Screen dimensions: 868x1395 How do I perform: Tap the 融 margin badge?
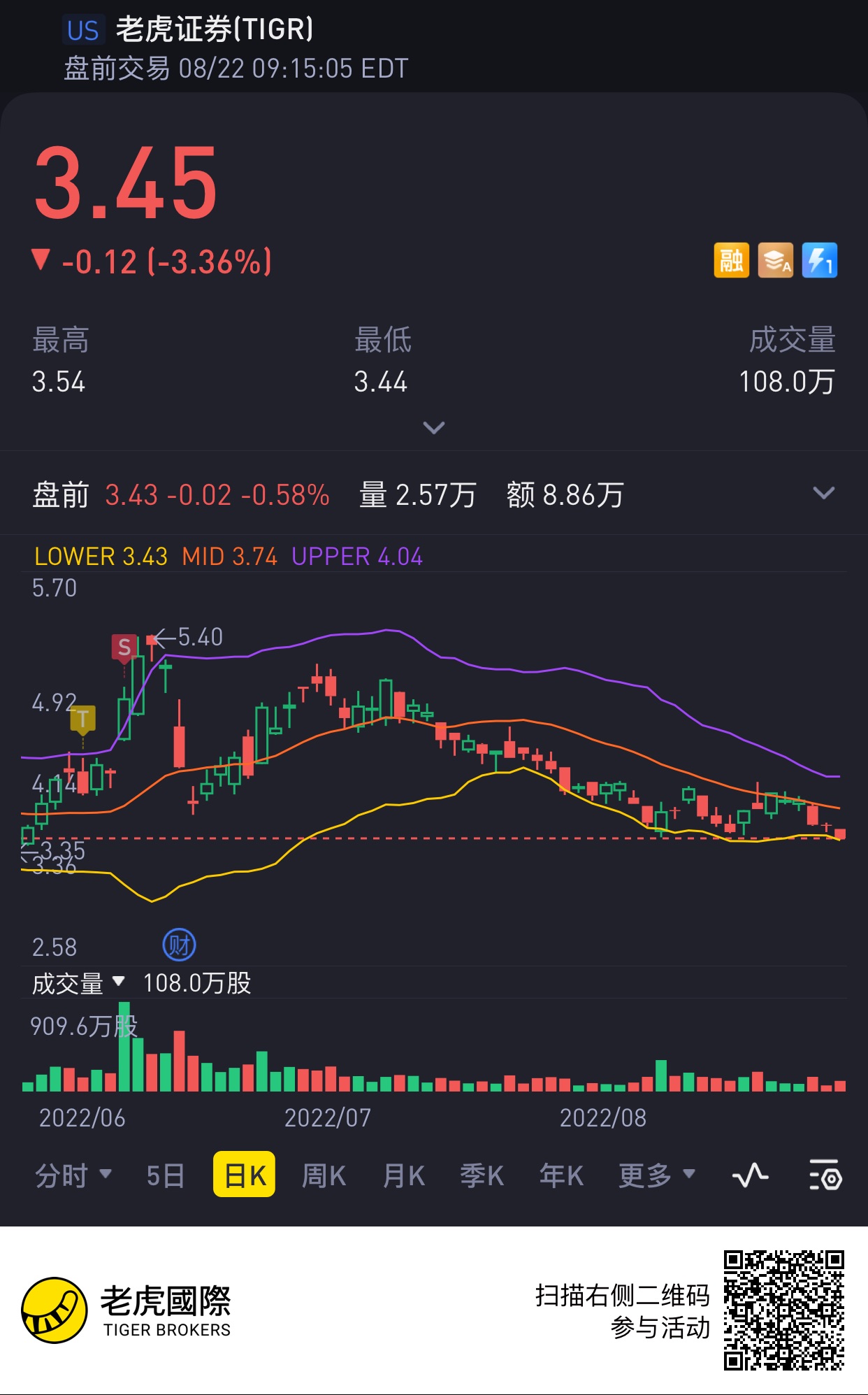731,261
